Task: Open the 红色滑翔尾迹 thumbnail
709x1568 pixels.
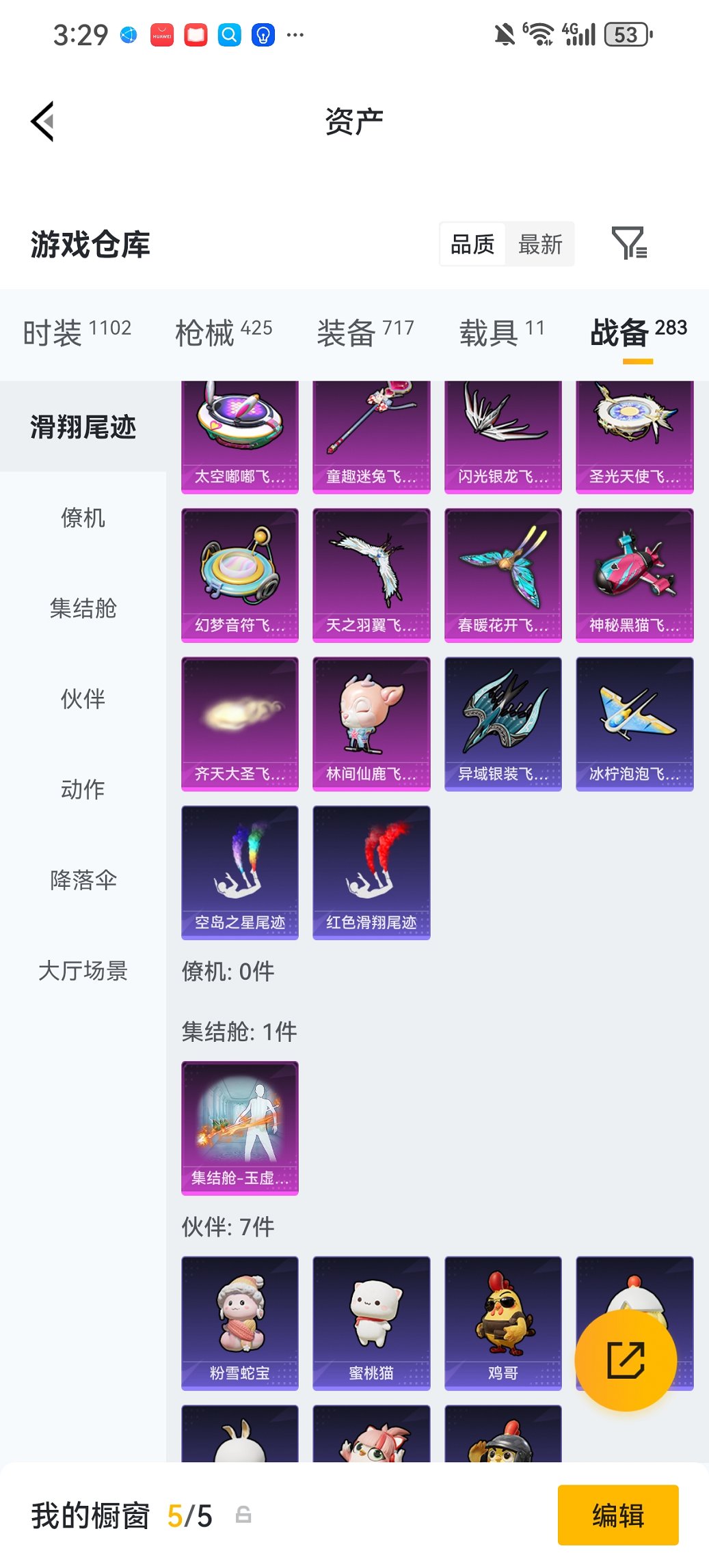Action: pyautogui.click(x=371, y=872)
